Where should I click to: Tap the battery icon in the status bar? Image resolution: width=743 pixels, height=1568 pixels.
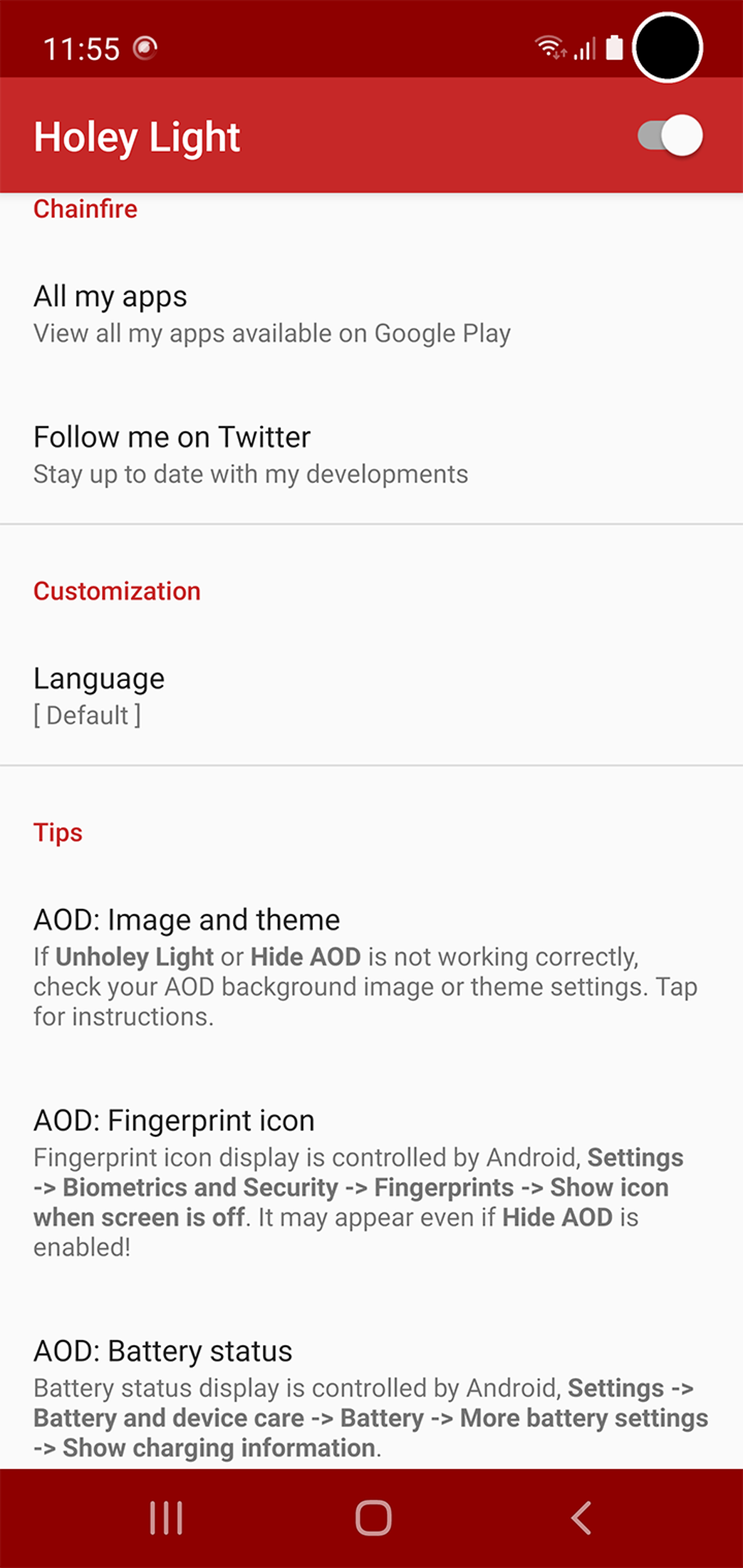(614, 48)
